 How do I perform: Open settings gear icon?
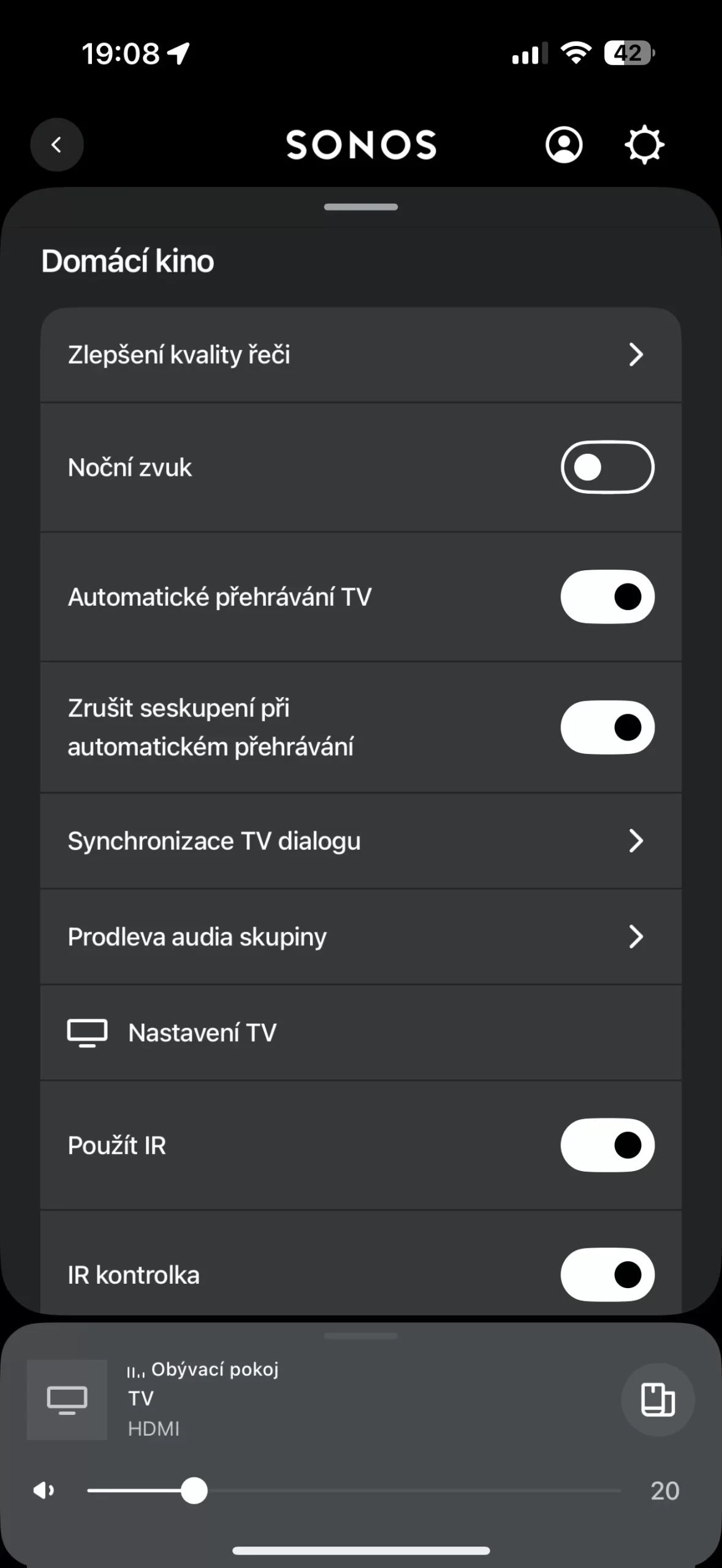point(644,145)
